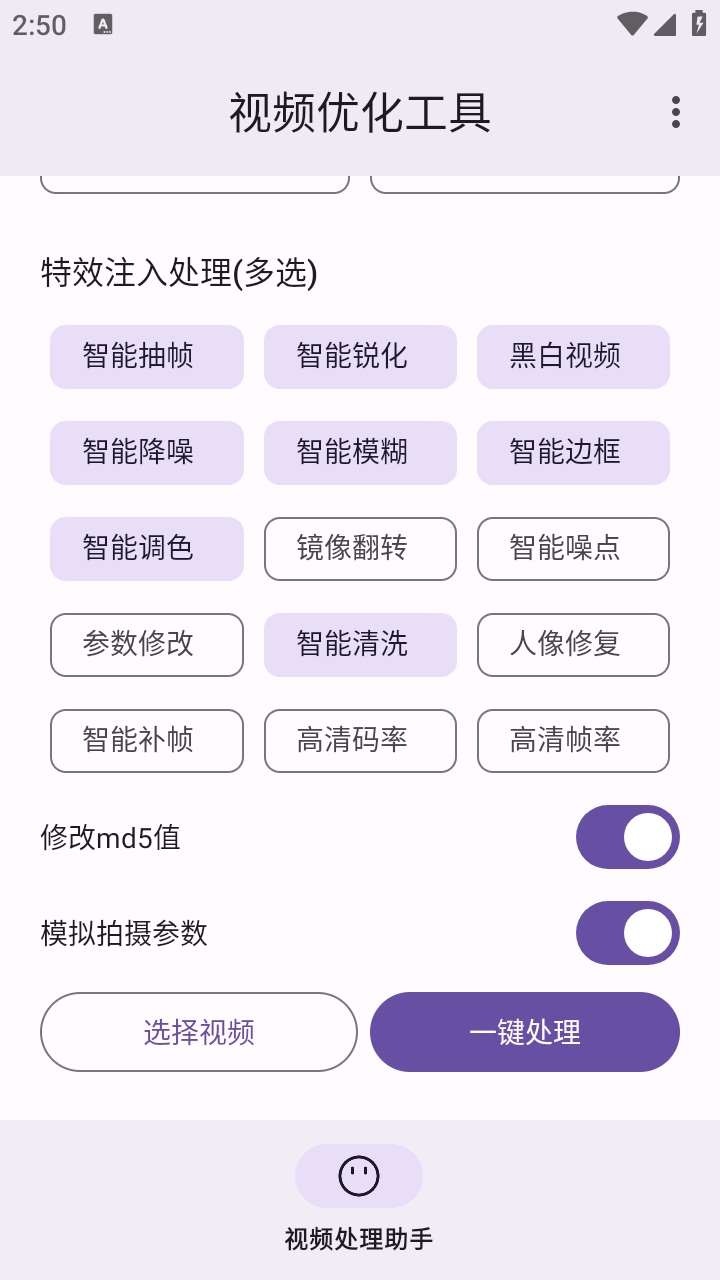Deselect the 智能清洗 effect chip
This screenshot has width=720, height=1280.
360,645
